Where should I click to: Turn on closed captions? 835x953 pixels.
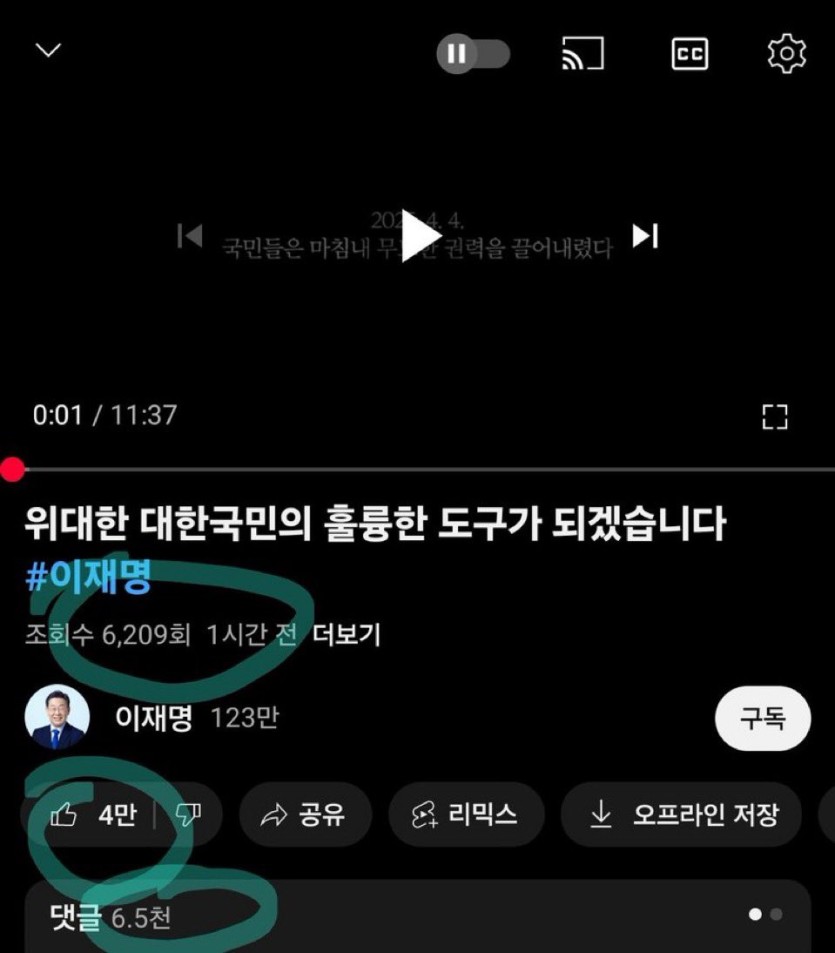689,53
